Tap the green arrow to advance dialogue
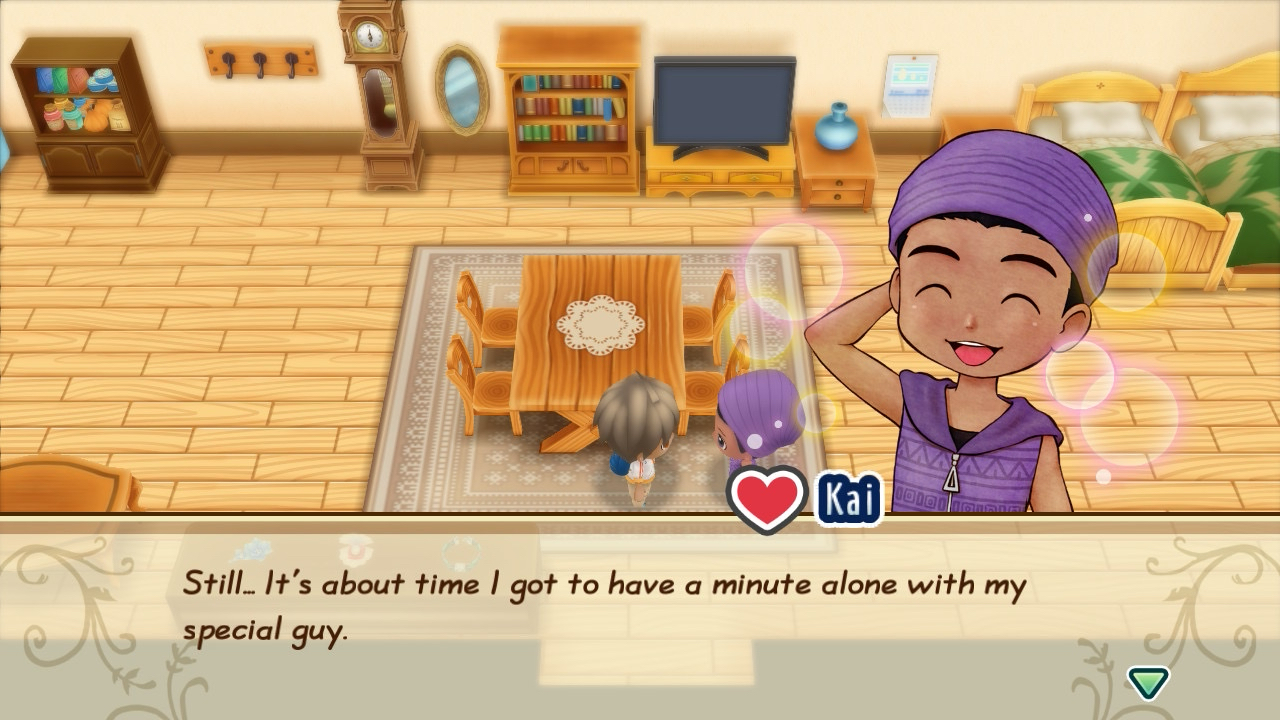The height and width of the screenshot is (720, 1280). point(1148,682)
